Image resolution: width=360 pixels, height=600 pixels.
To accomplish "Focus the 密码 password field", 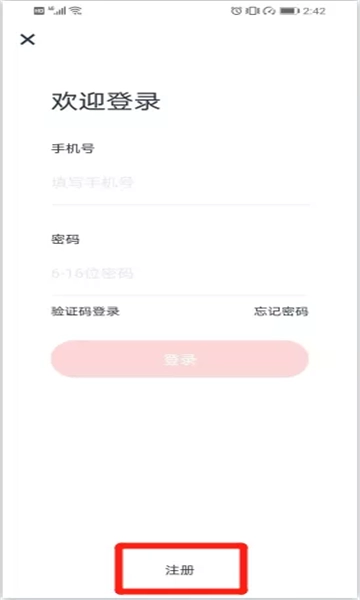I will point(180,274).
